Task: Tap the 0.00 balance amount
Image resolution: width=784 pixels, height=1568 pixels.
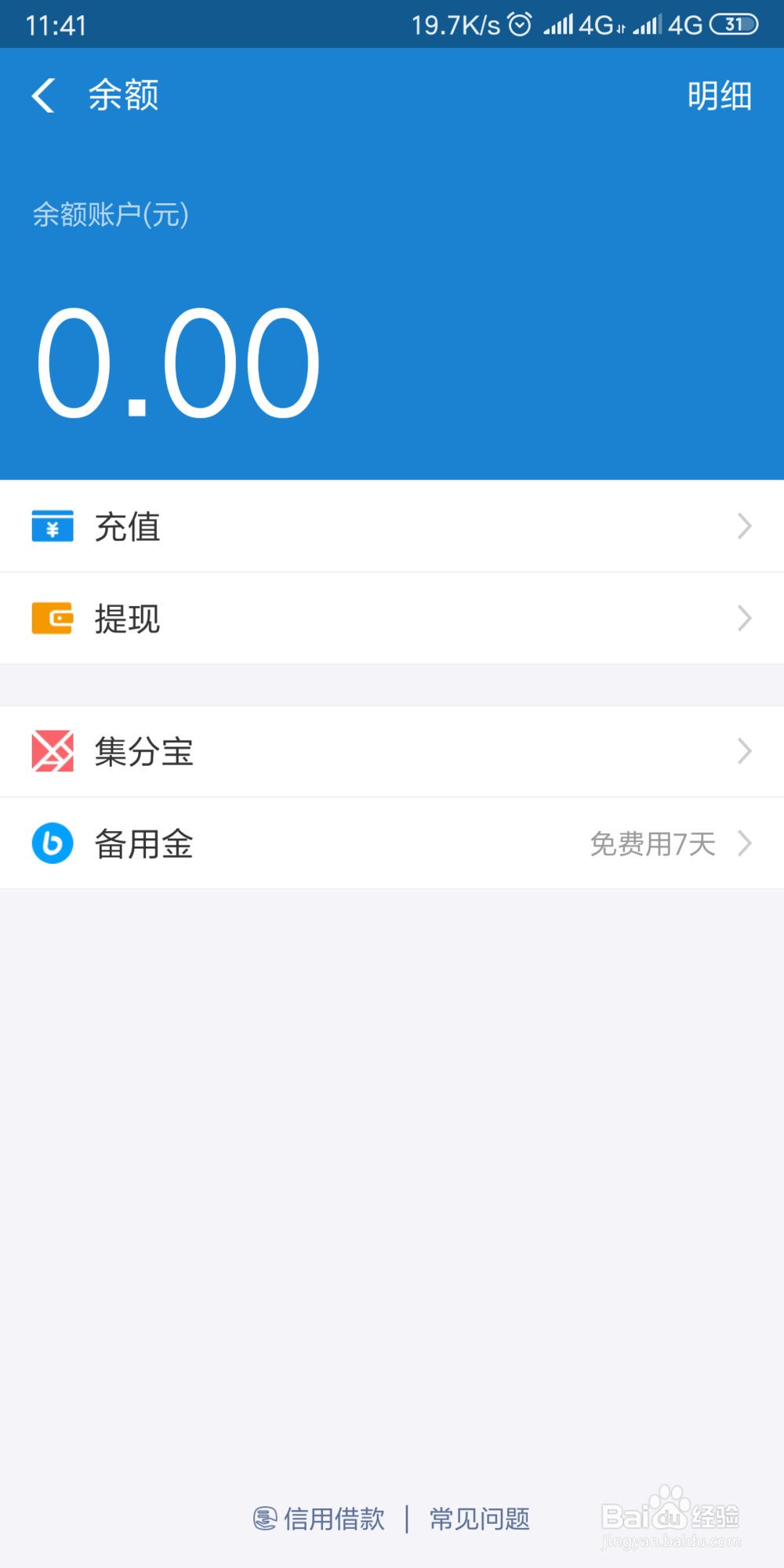Action: (179, 361)
